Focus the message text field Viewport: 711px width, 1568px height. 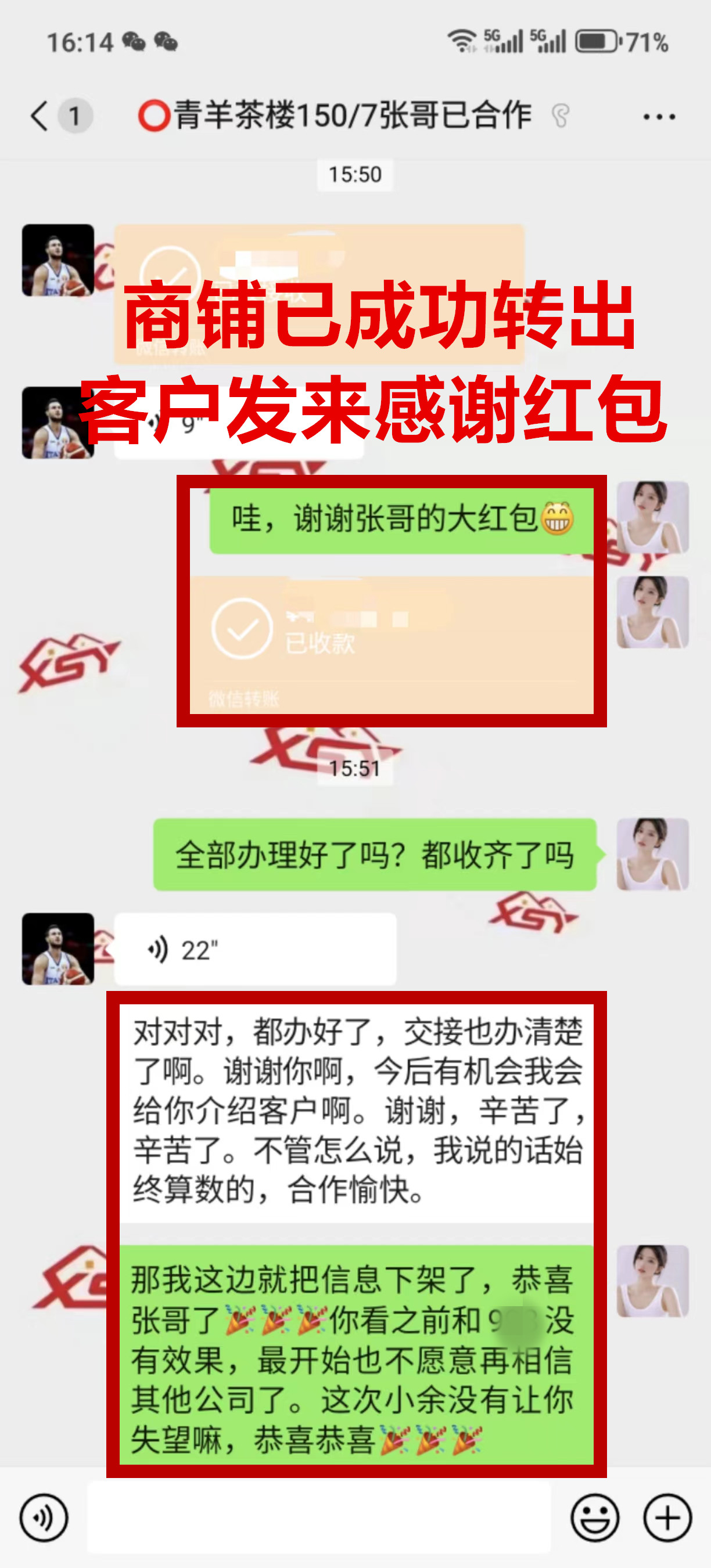pos(318,1517)
